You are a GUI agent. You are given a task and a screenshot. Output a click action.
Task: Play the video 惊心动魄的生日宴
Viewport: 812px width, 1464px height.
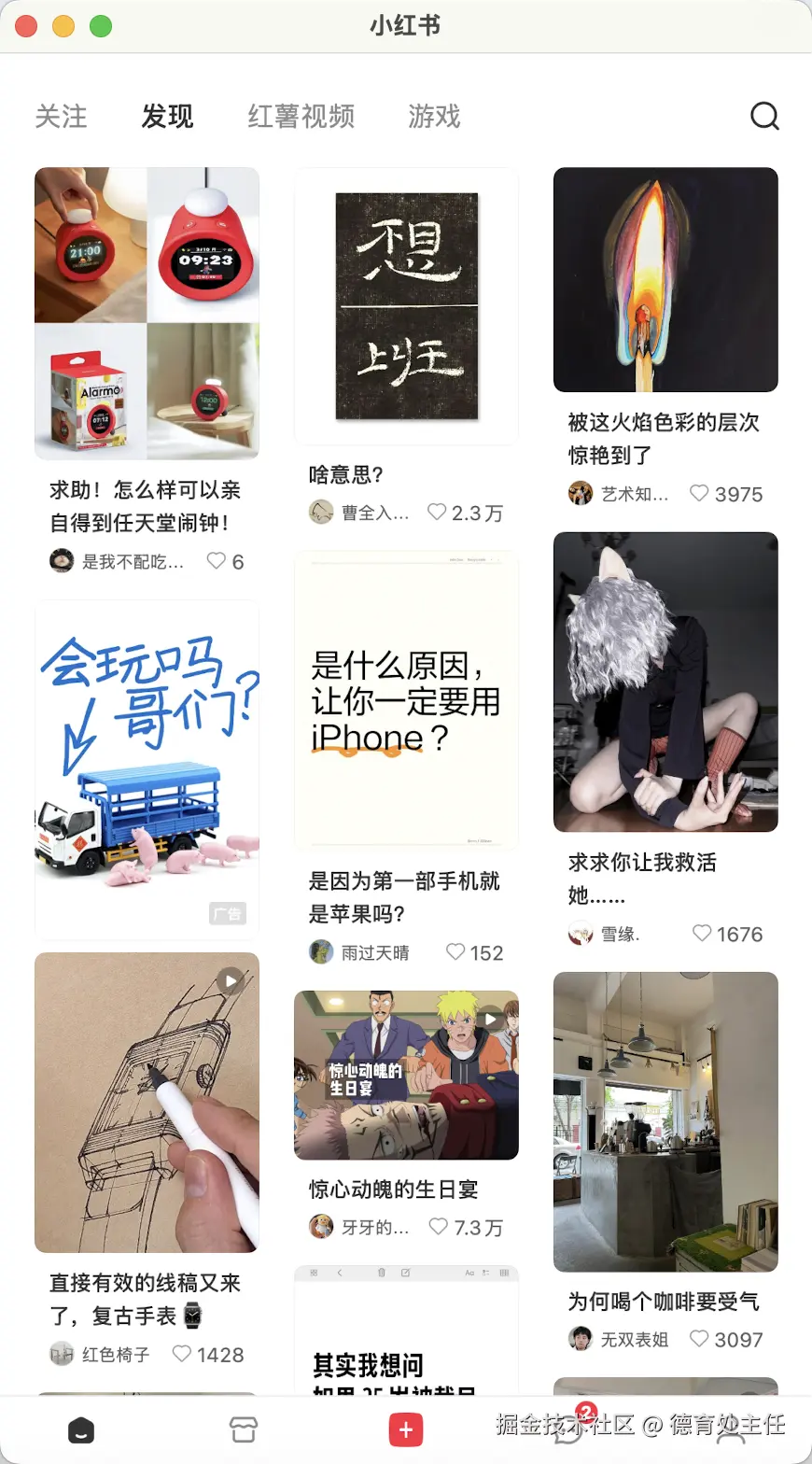pyautogui.click(x=406, y=1075)
